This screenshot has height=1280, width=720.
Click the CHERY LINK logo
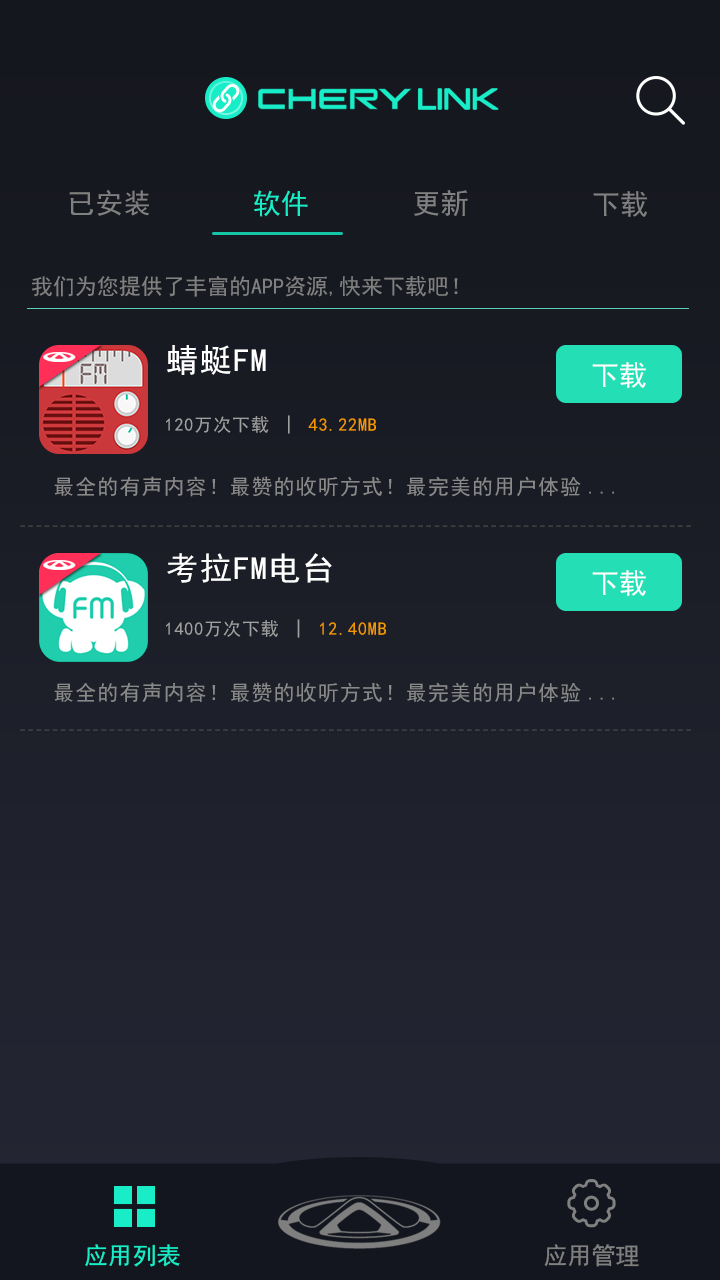click(352, 99)
